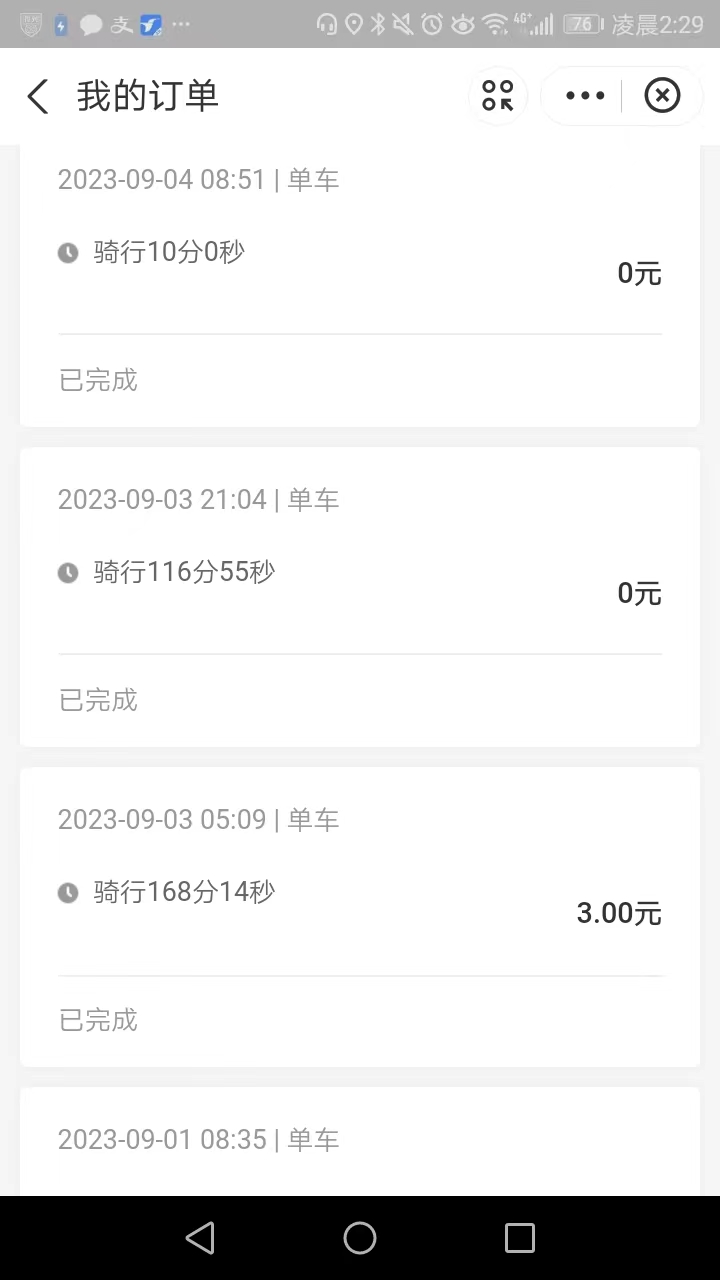
Task: Open the order from 2023-09-04 08:51
Action: click(x=360, y=286)
